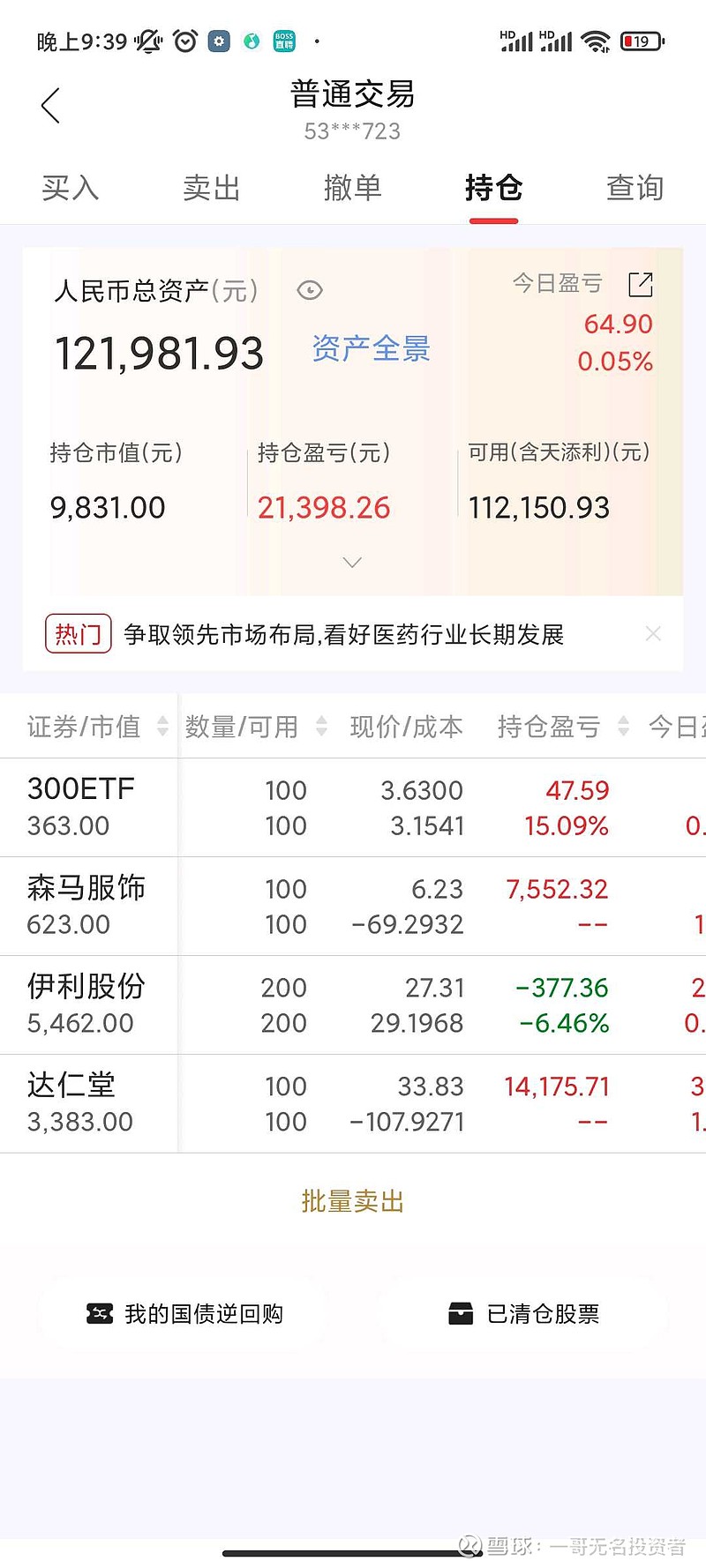
Task: Tap the mute/vibrate icon next to the time
Action: pos(147,41)
